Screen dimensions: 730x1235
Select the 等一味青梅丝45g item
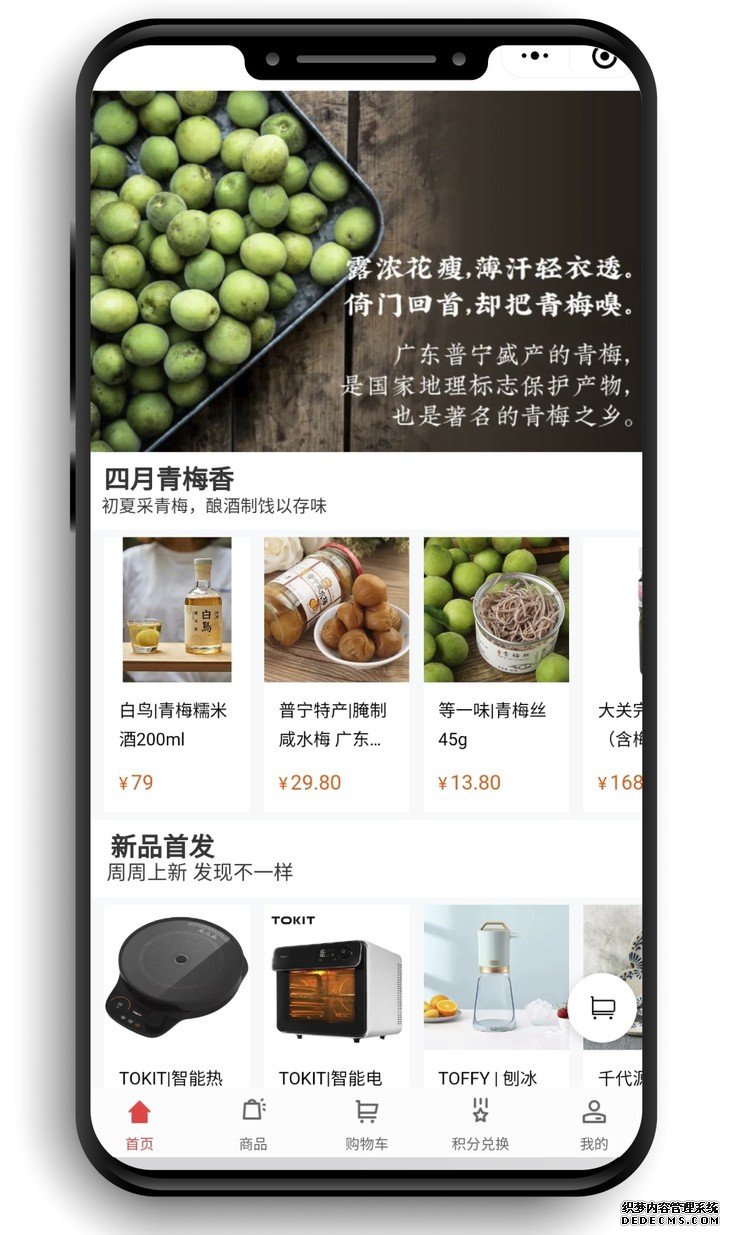pyautogui.click(x=496, y=672)
